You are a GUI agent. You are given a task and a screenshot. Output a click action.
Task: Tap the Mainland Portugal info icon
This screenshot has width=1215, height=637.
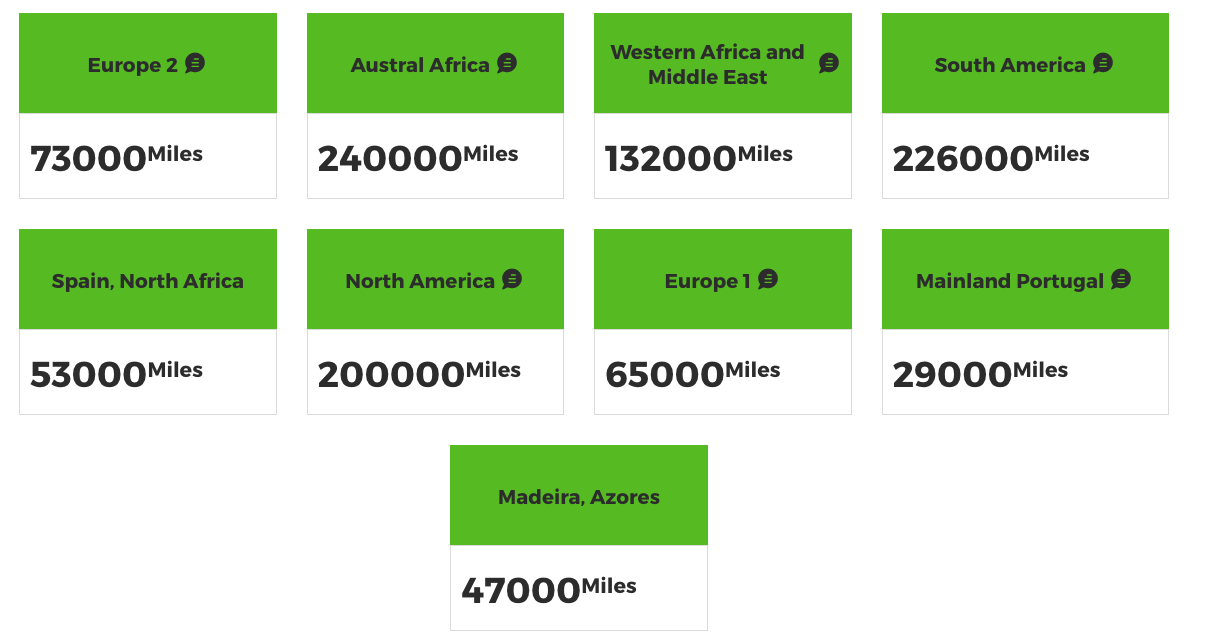tap(1121, 279)
